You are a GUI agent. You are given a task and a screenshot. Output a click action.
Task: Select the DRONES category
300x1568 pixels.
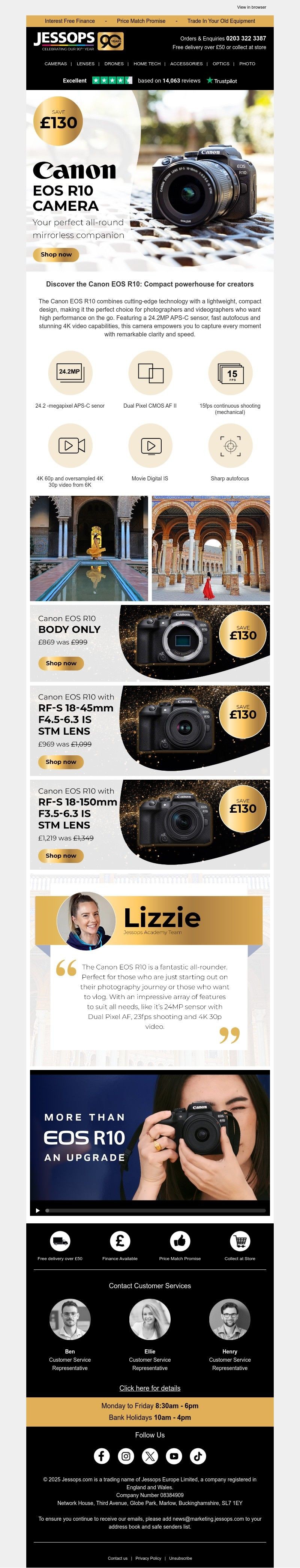[x=114, y=63]
